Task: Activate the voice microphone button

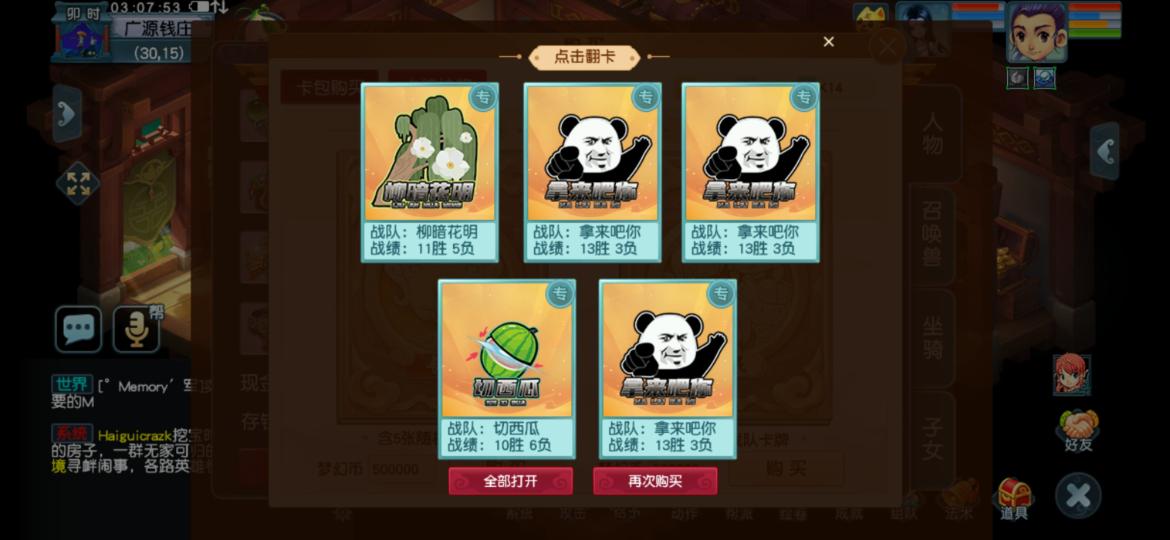Action: (x=136, y=329)
